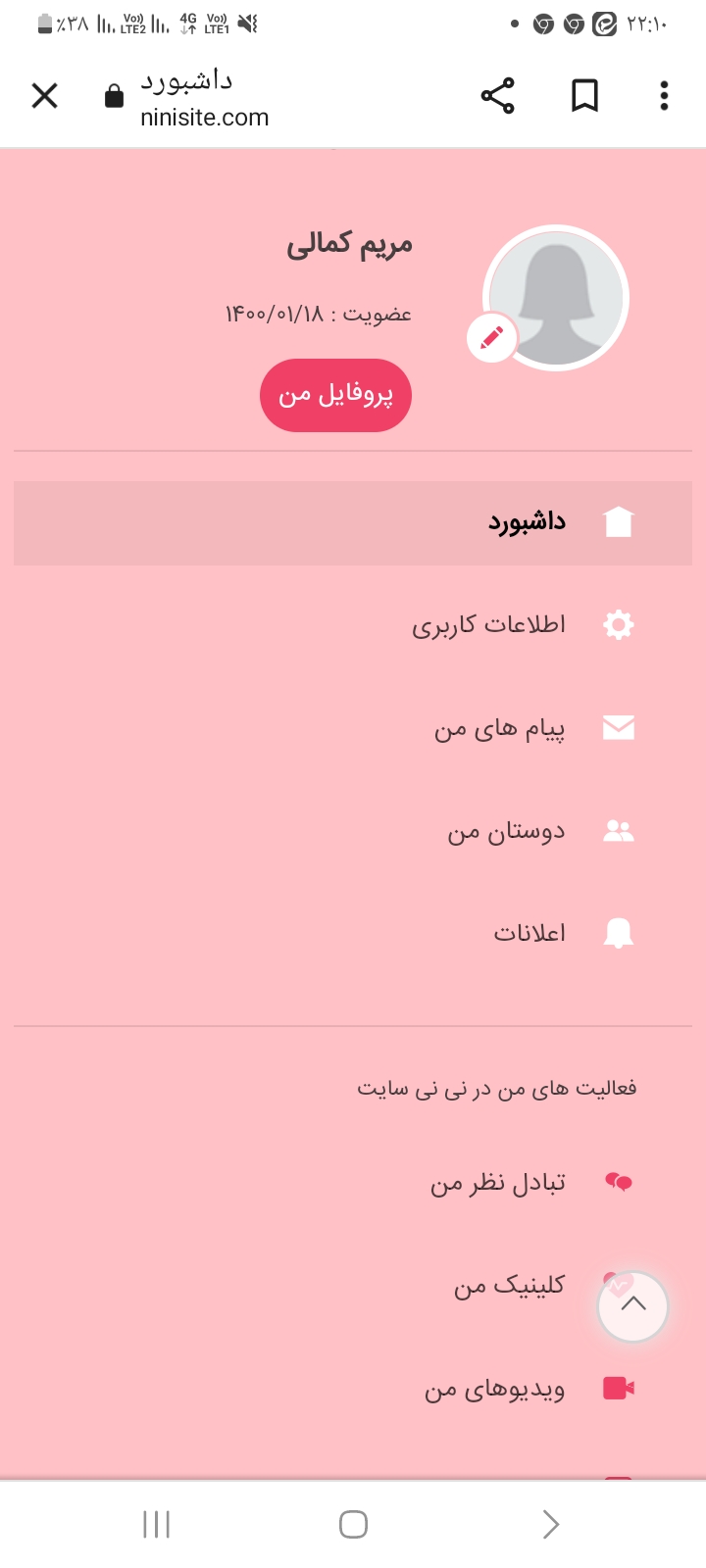Share this page

point(497,96)
